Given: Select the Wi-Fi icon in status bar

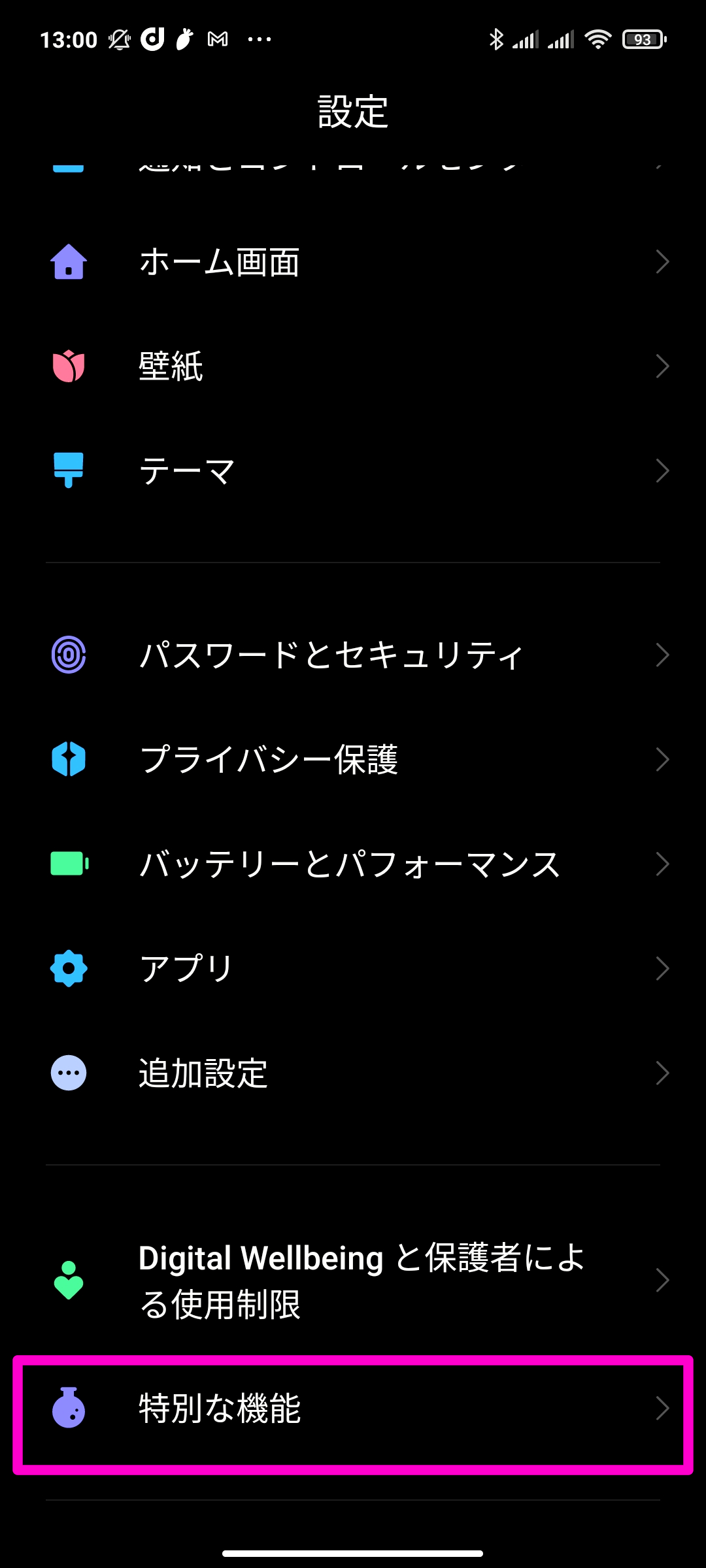Looking at the screenshot, I should point(598,39).
